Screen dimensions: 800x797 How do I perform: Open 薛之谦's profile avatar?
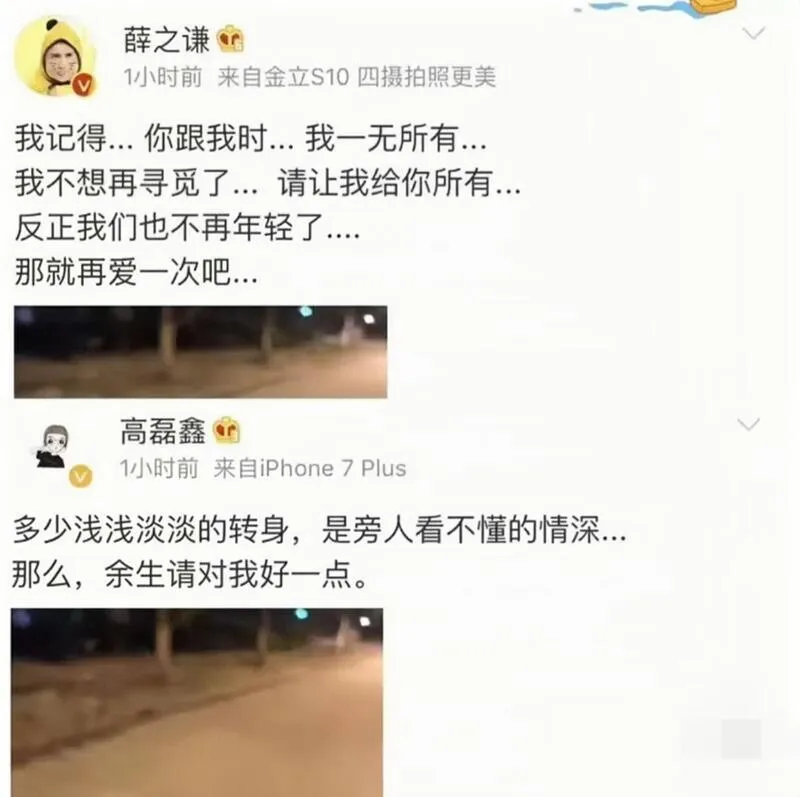pos(55,55)
